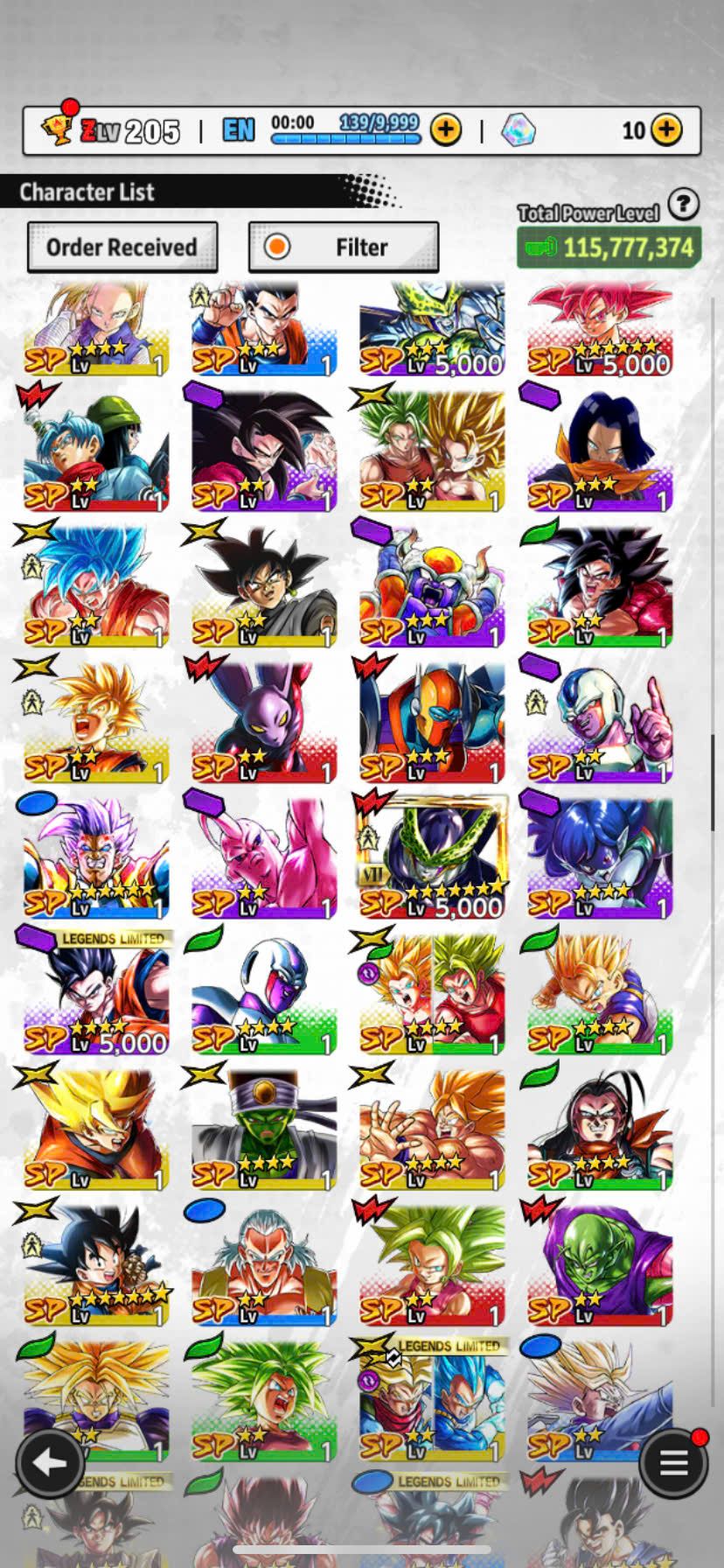724x1568 pixels.
Task: Open the Order Received sort button
Action: pos(122,248)
